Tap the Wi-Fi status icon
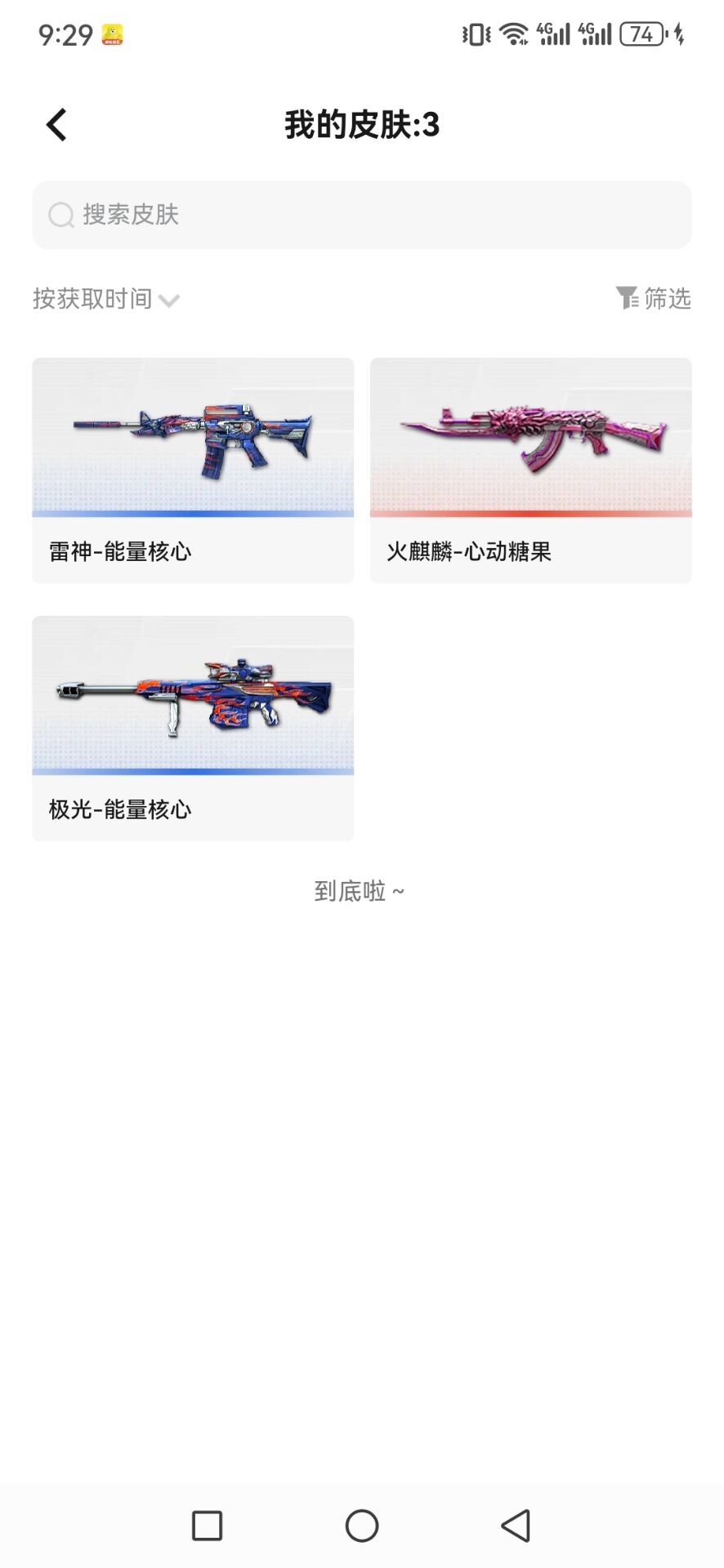Screen dimensions: 724x1568 click(x=513, y=33)
